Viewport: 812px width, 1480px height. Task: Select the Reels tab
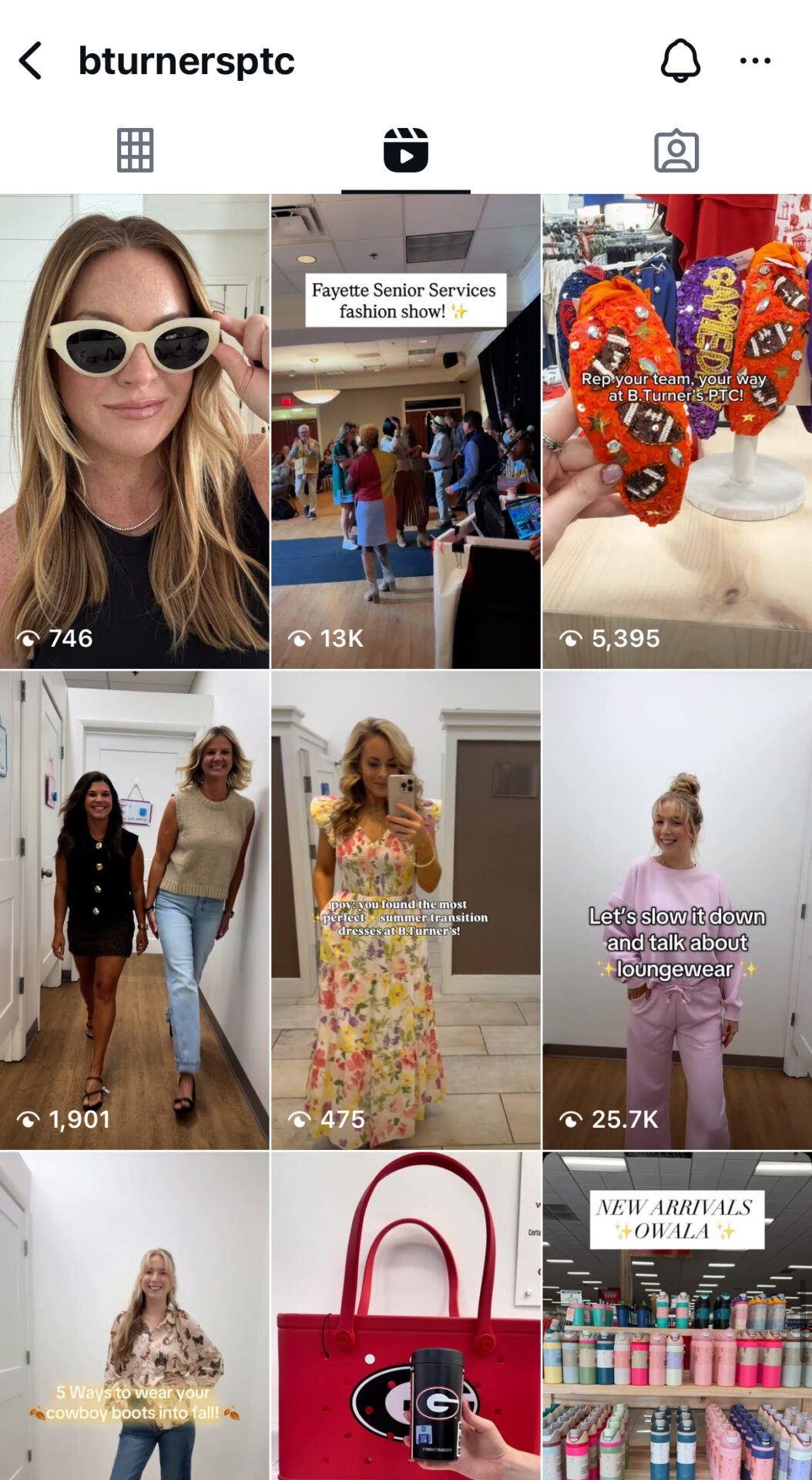[405, 150]
